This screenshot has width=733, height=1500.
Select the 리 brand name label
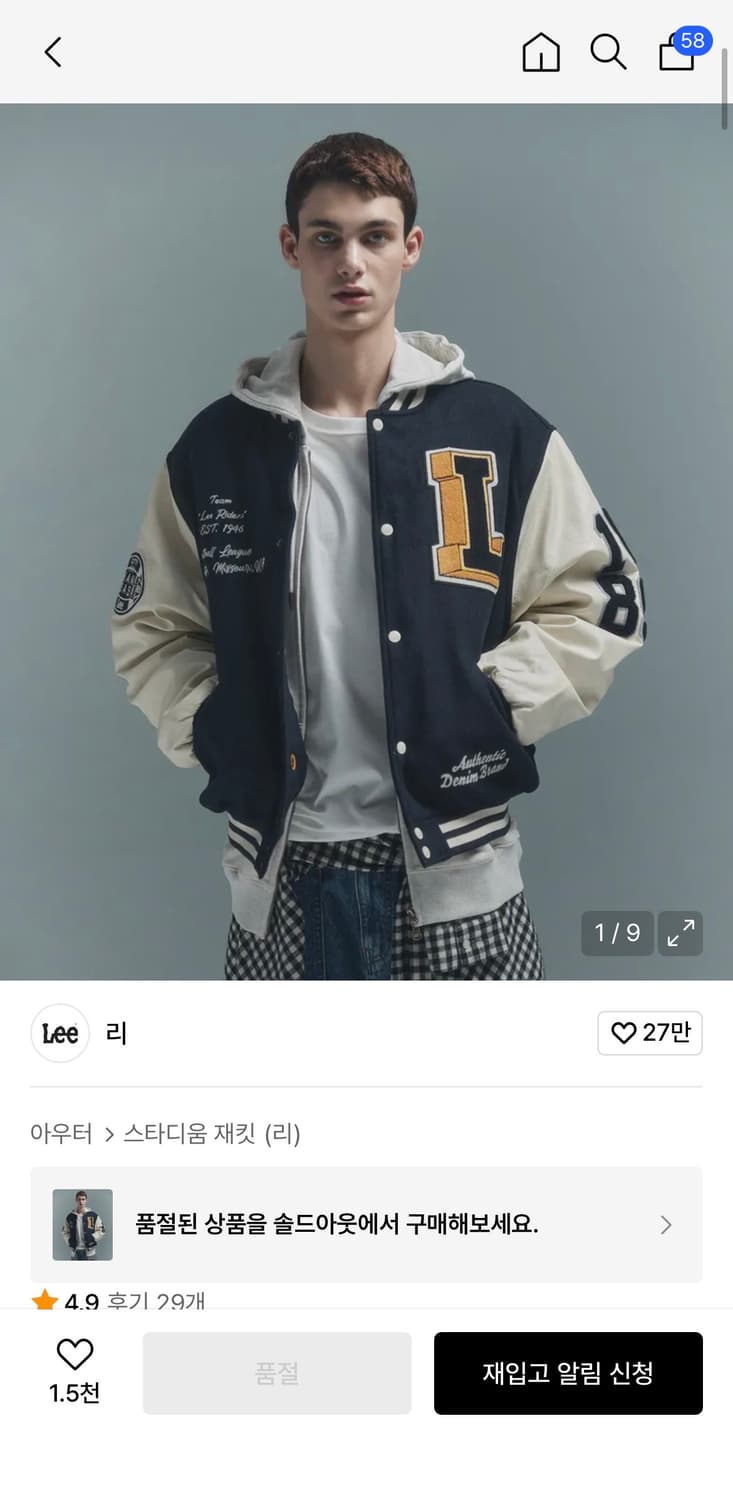[x=115, y=1033]
